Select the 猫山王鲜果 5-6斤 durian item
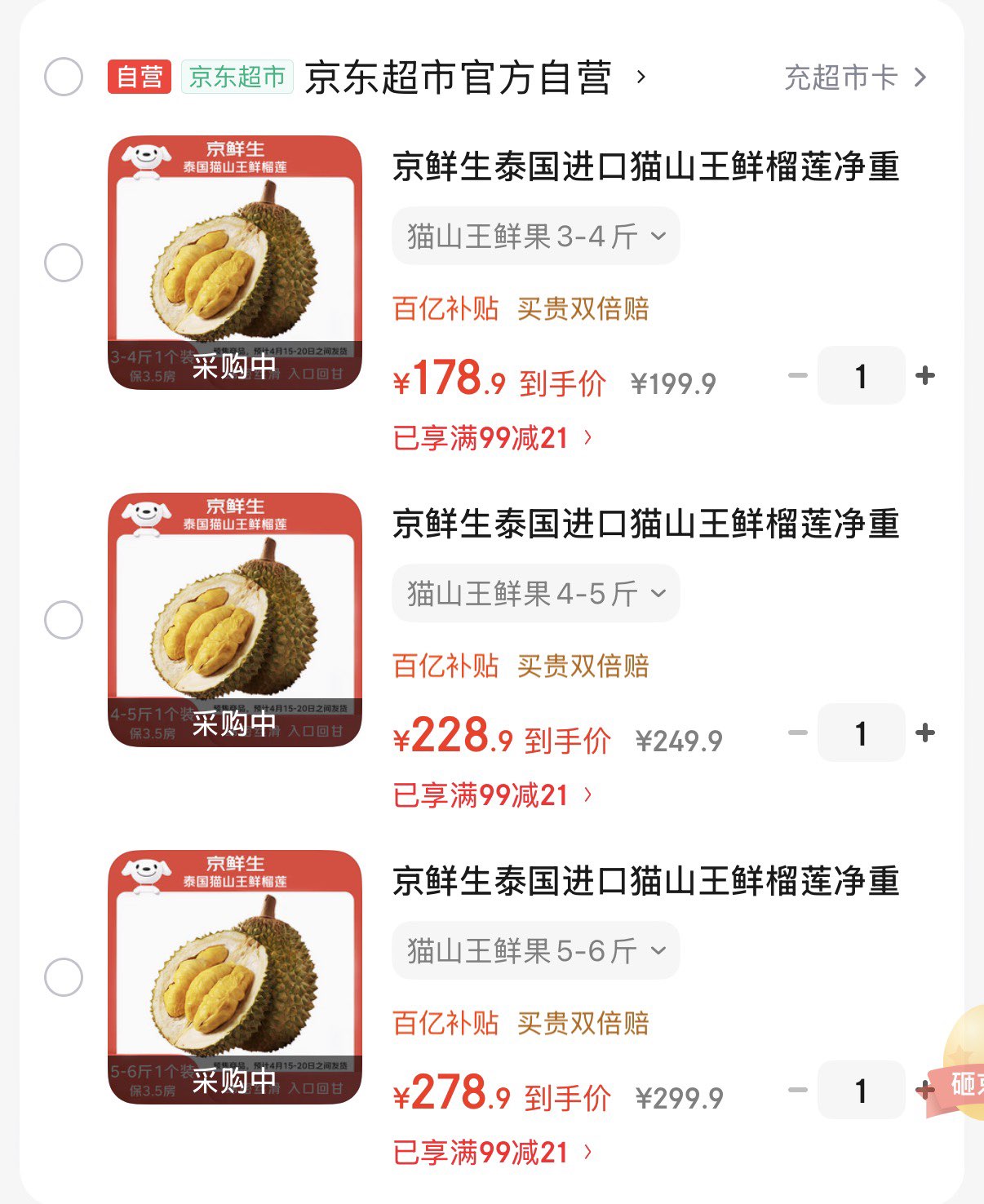Screen dimensions: 984x1204 coord(64,977)
